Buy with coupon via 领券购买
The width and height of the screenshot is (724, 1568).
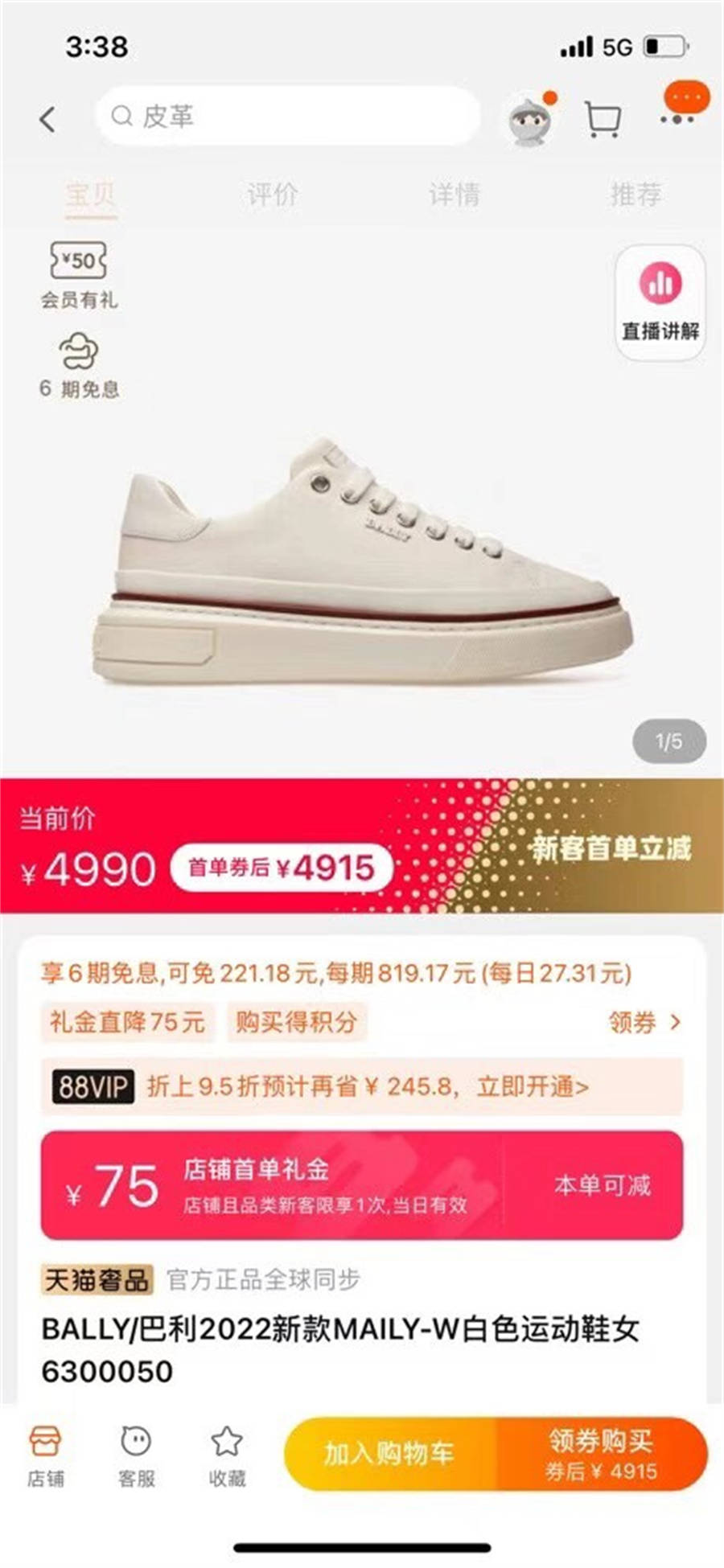click(601, 1453)
